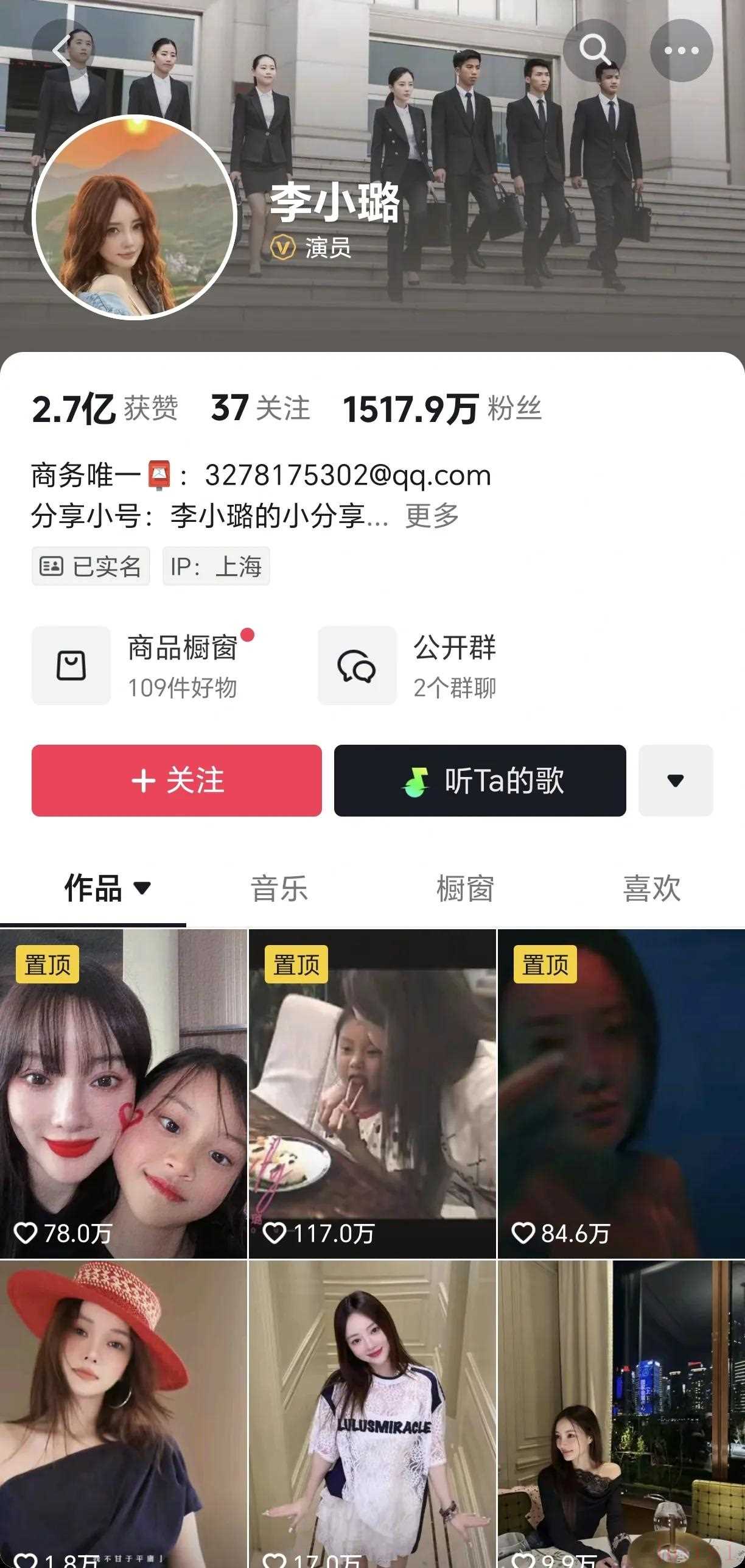The image size is (745, 1568).
Task: Tap the 听Ta的歌 button
Action: point(480,780)
